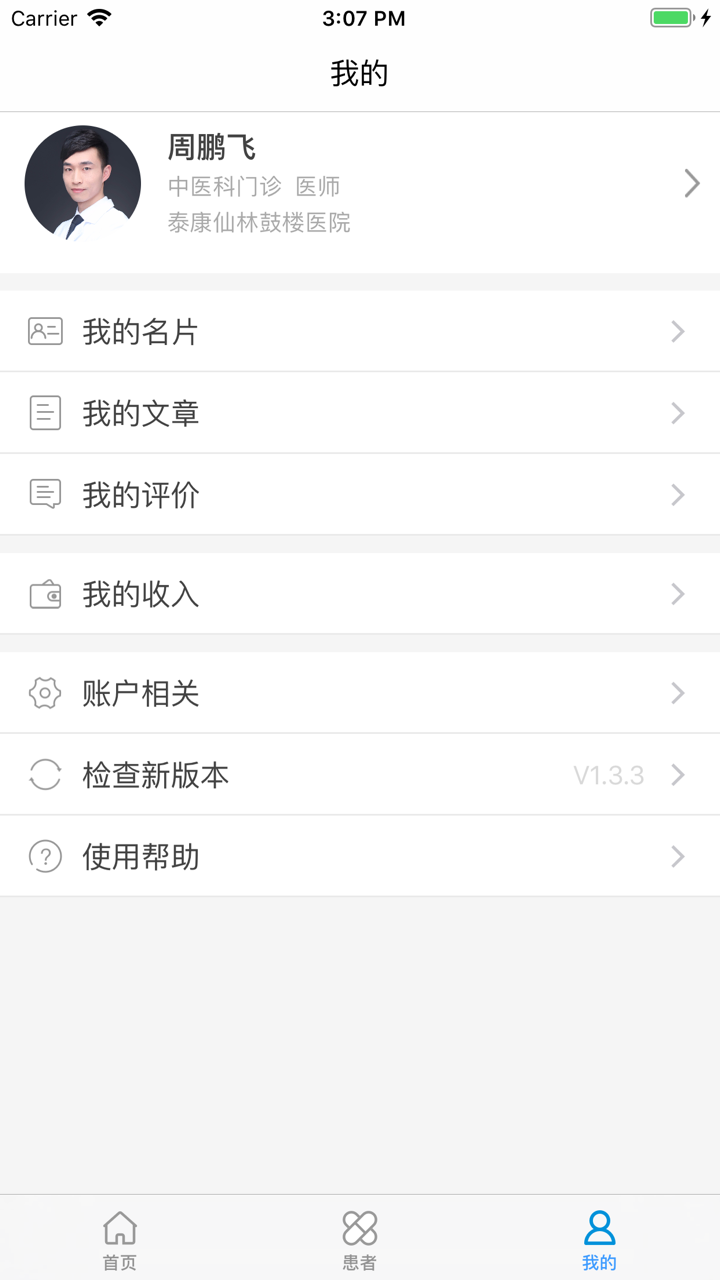This screenshot has width=720, height=1280.
Task: Click the 我的文章 article icon
Action: 44,412
